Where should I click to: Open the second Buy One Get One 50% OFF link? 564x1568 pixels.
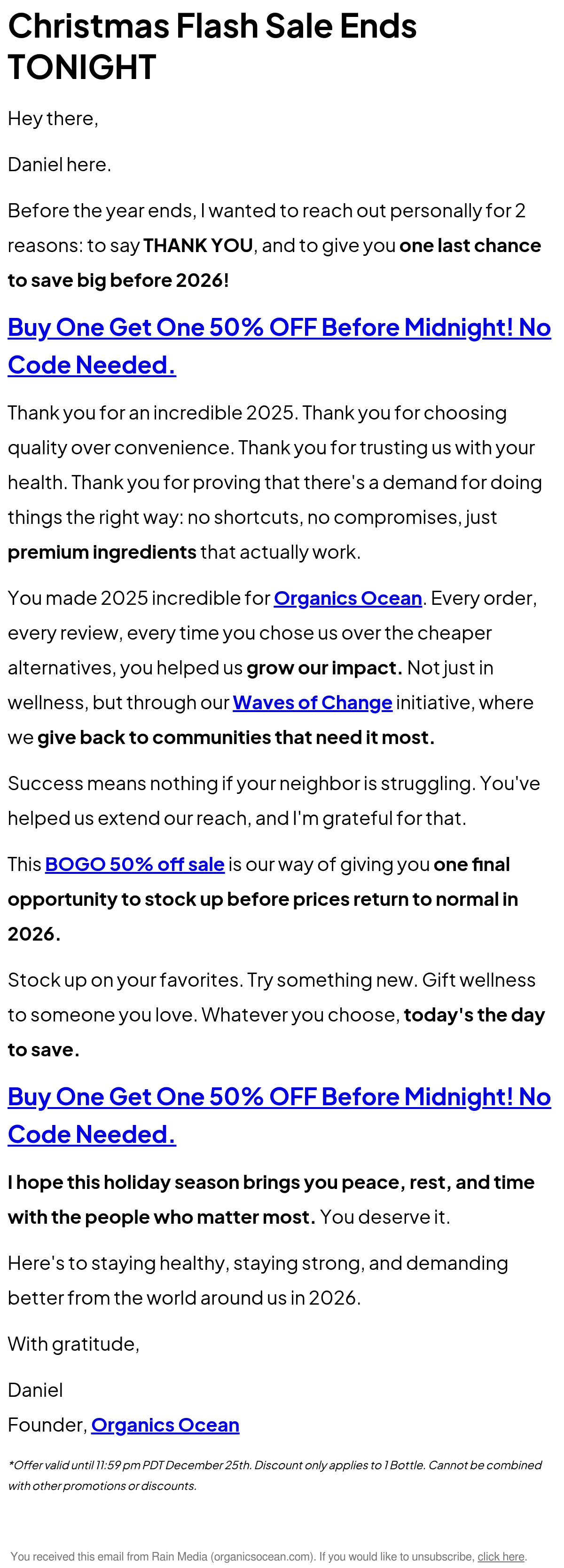(x=279, y=1115)
